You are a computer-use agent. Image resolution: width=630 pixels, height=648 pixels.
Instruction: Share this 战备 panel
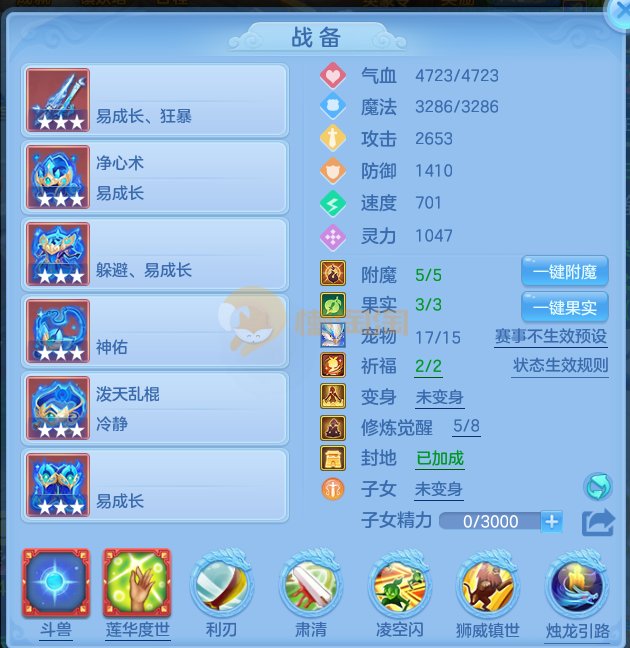click(597, 521)
